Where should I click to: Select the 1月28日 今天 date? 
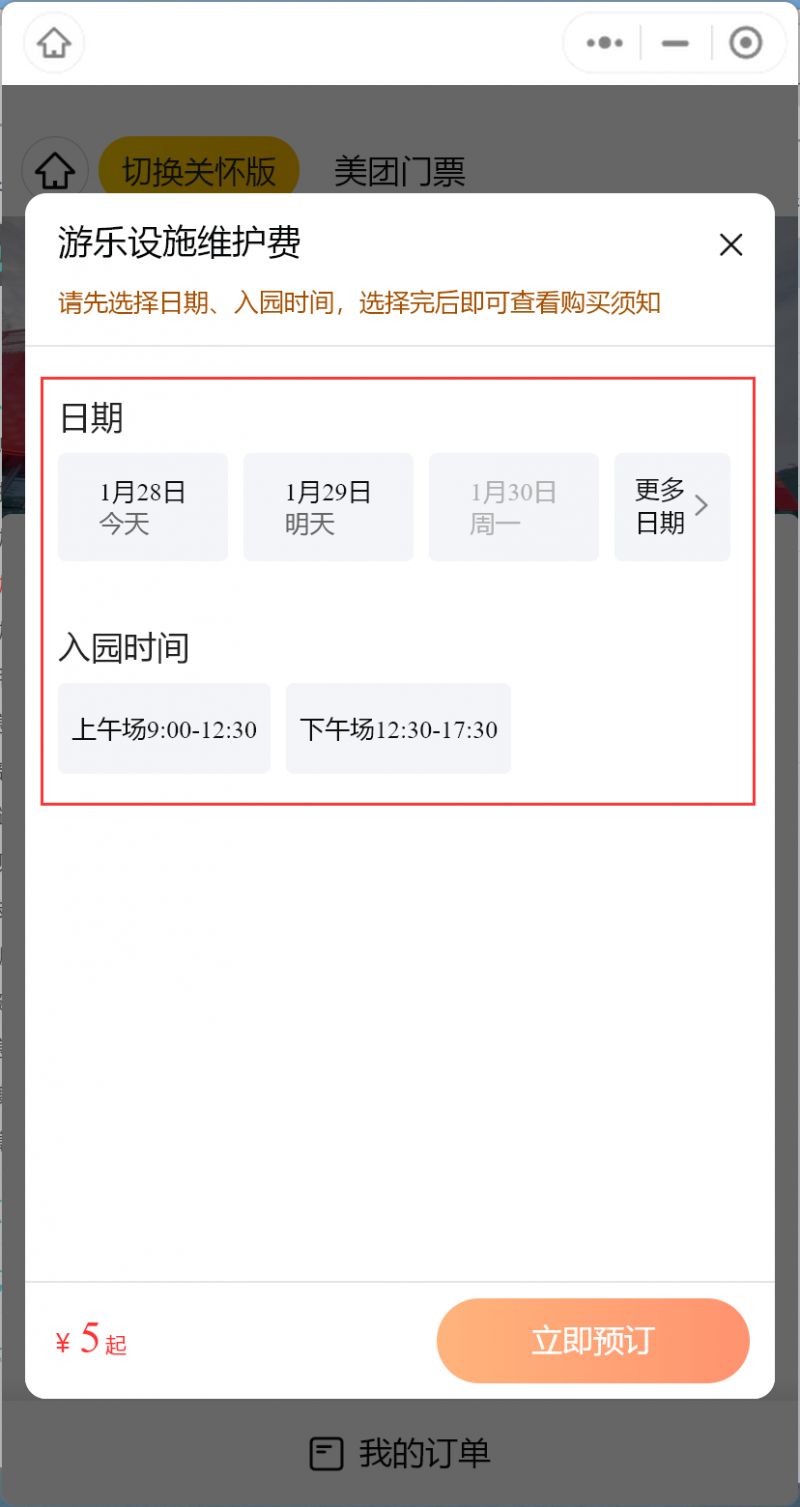(x=143, y=507)
